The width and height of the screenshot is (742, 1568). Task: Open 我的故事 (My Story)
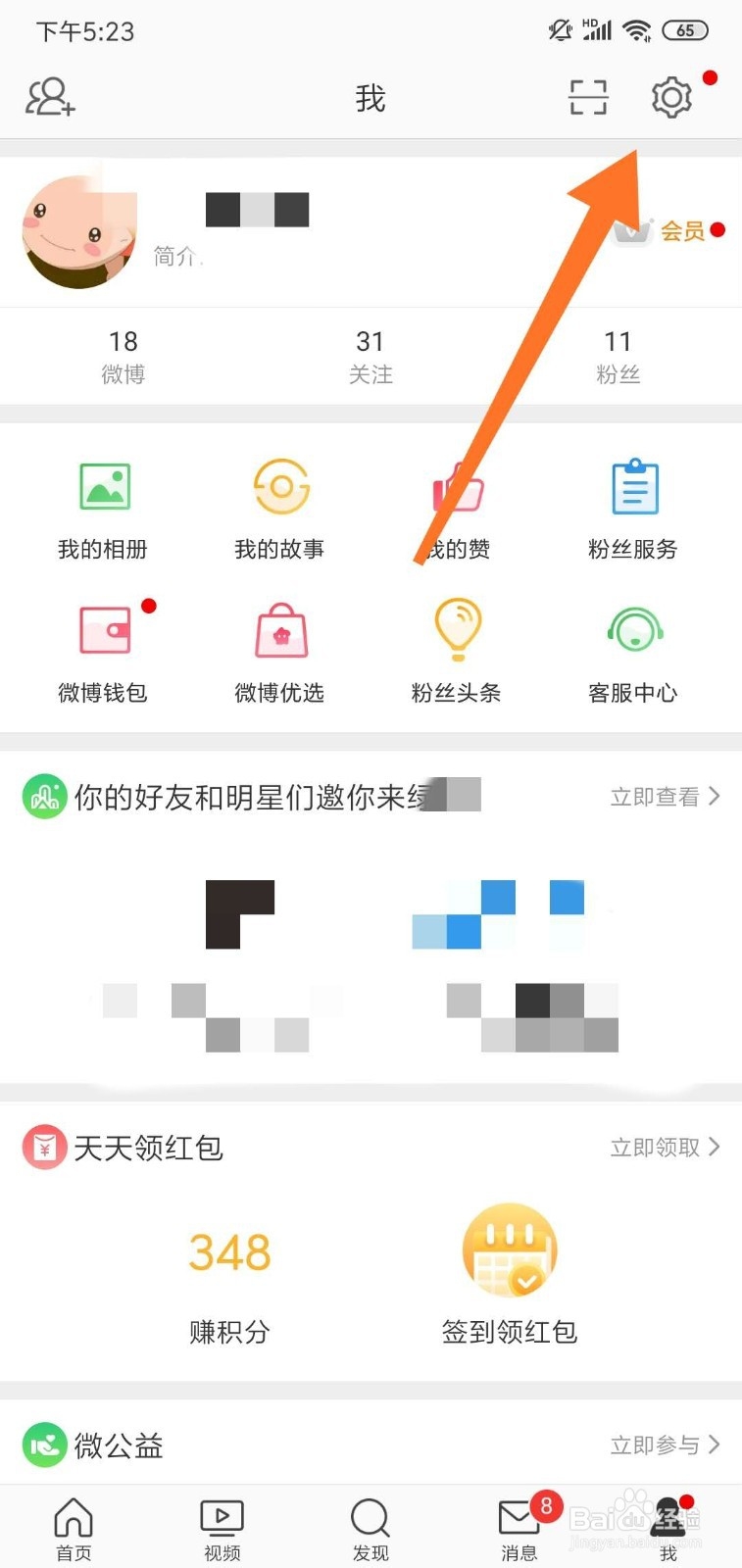click(280, 505)
